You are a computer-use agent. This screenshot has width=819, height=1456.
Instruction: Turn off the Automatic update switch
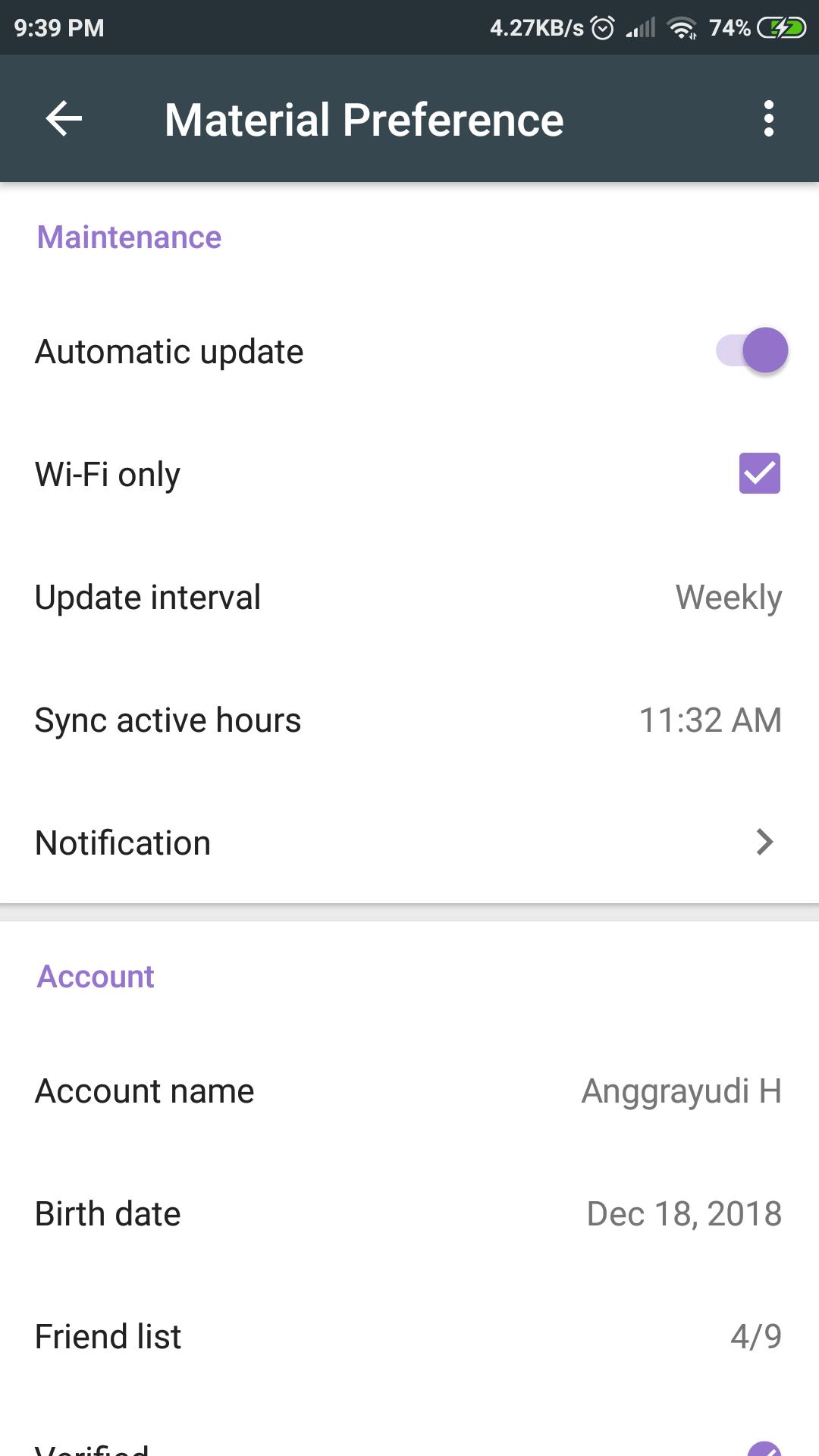pos(752,351)
